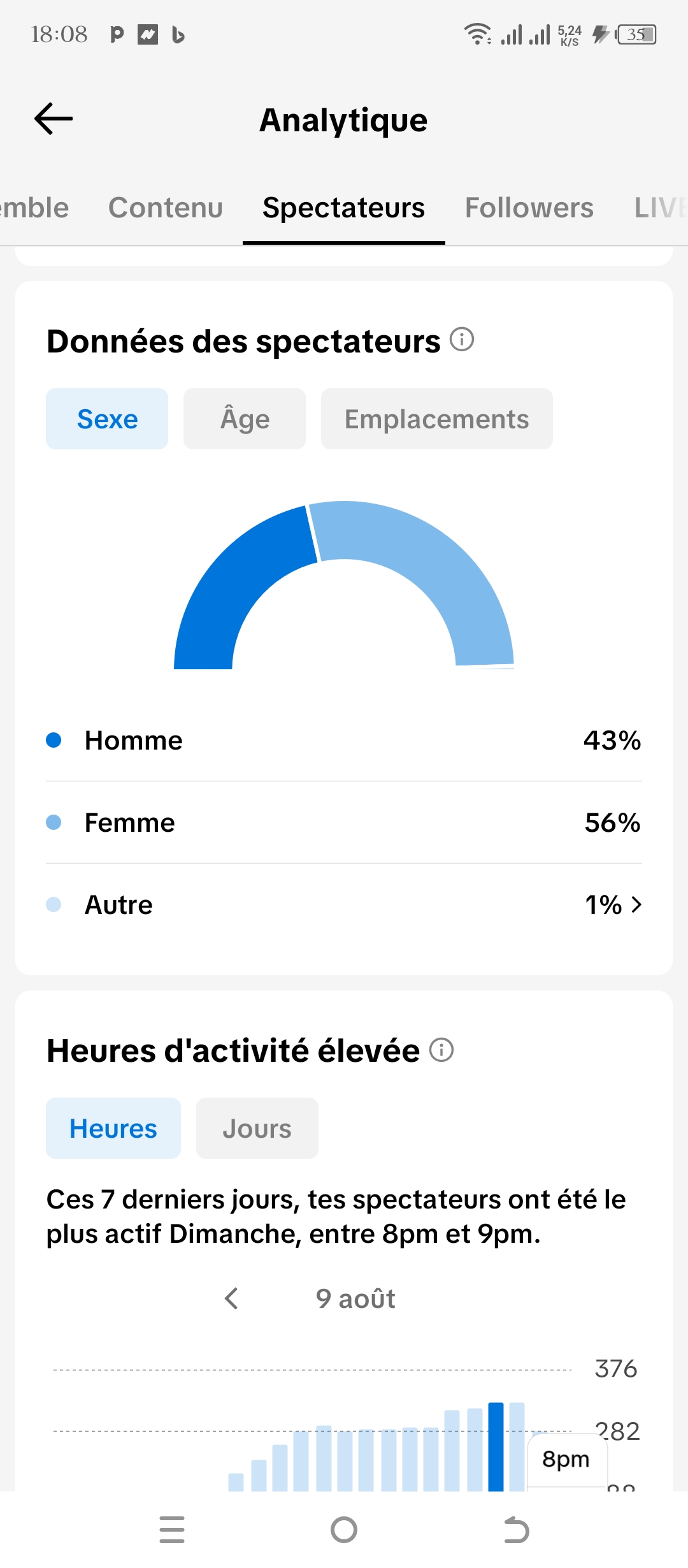
Task: Open recent apps from navigation bar
Action: (x=172, y=1530)
